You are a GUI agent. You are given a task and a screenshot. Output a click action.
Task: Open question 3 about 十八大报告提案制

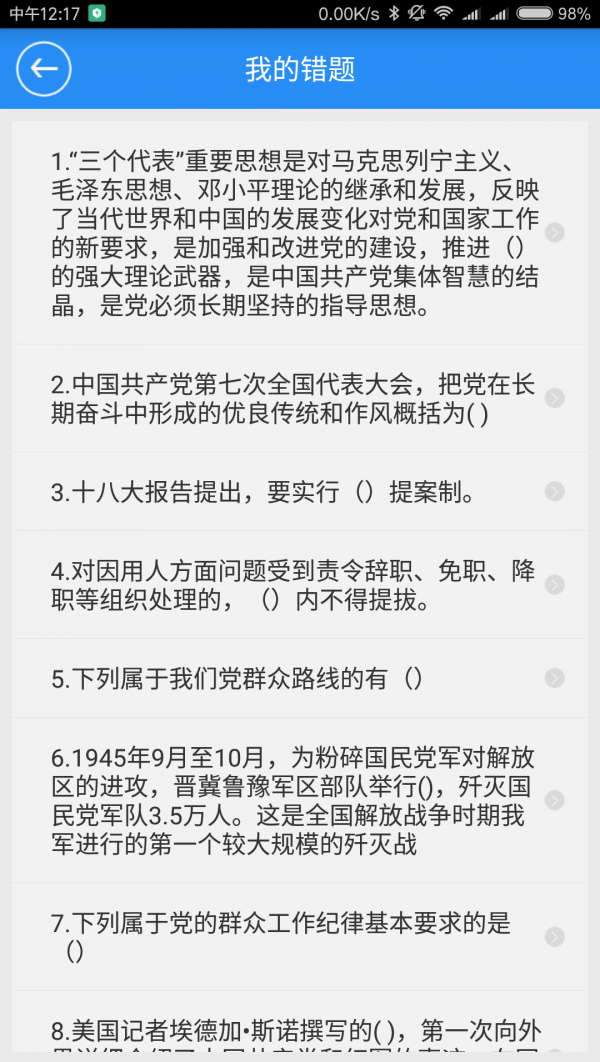coord(300,492)
